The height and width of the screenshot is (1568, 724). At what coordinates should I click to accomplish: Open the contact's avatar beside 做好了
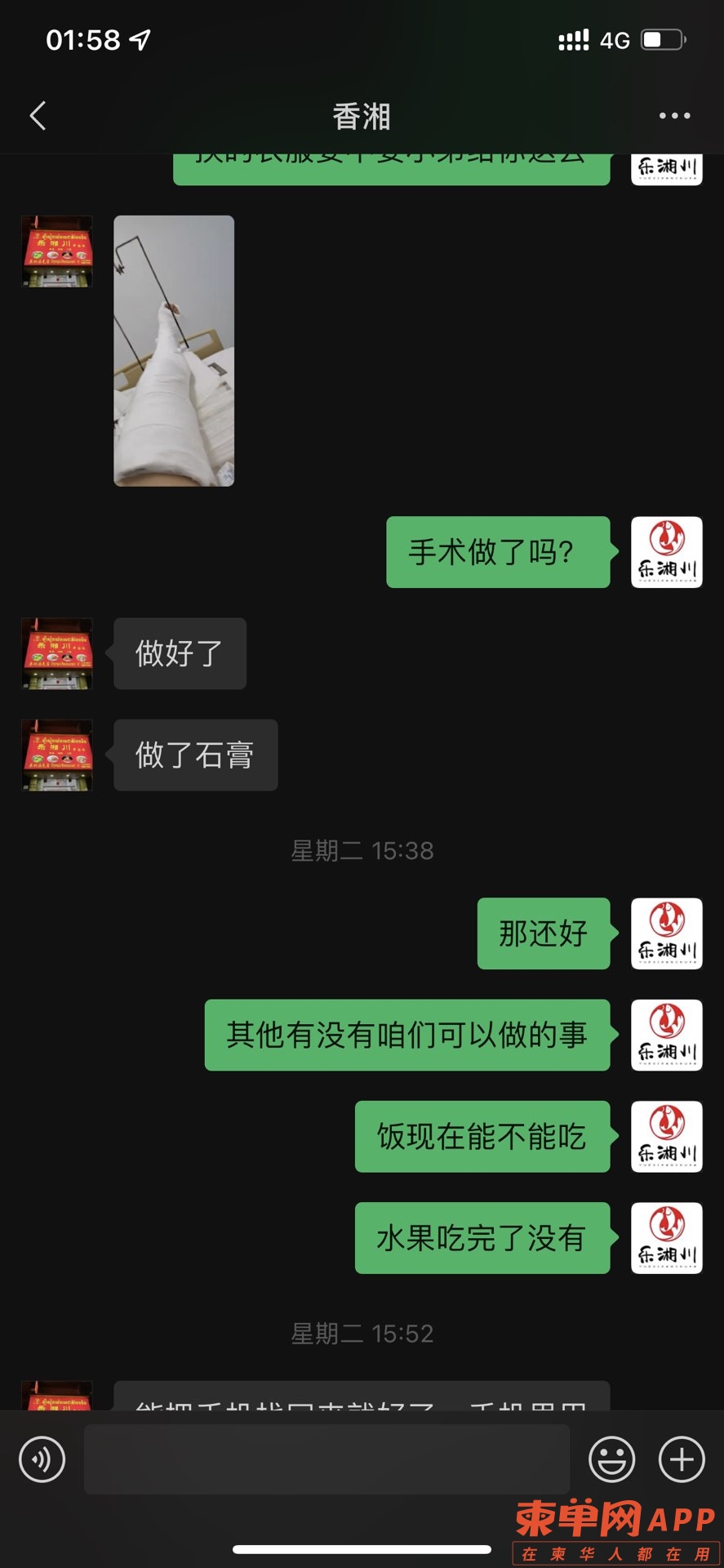coord(57,653)
